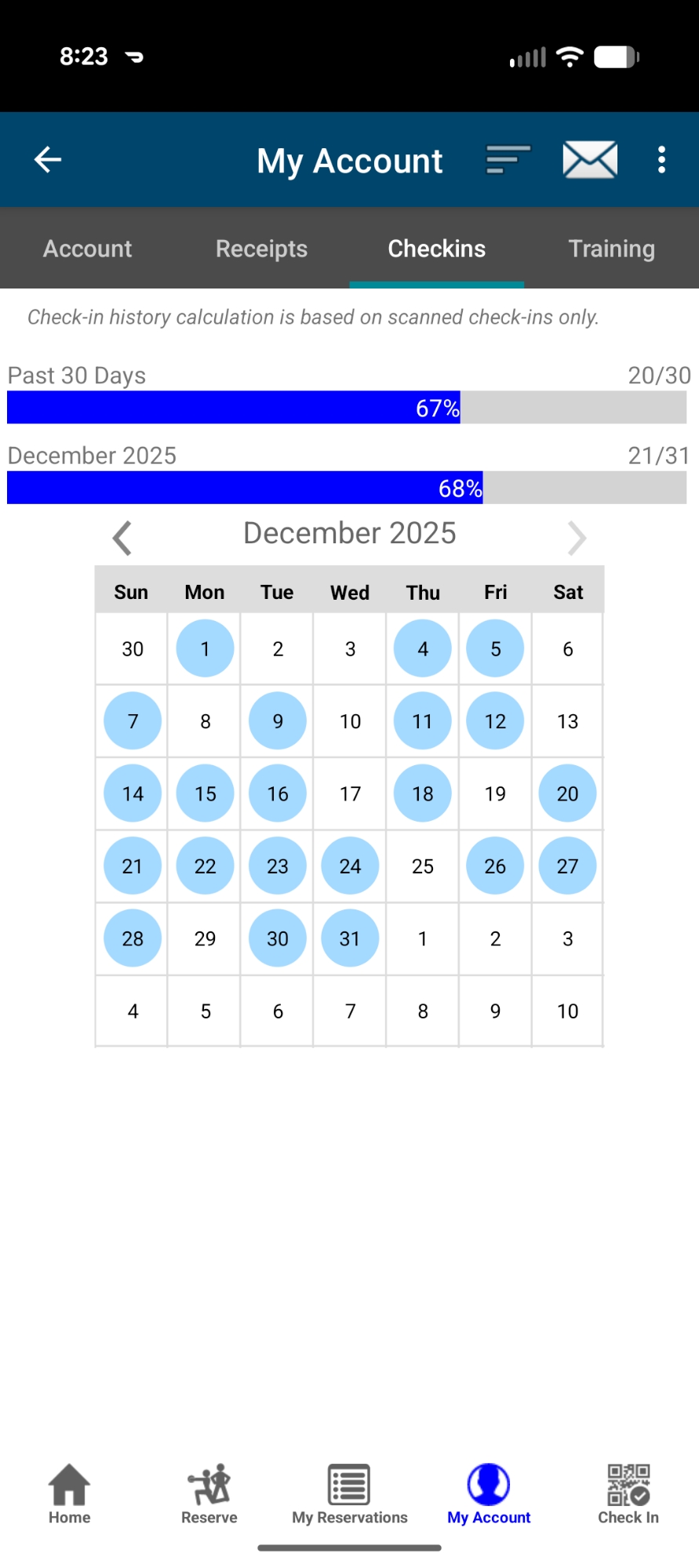This screenshot has height=1568, width=699.
Task: Switch to the Account tab
Action: tap(87, 249)
